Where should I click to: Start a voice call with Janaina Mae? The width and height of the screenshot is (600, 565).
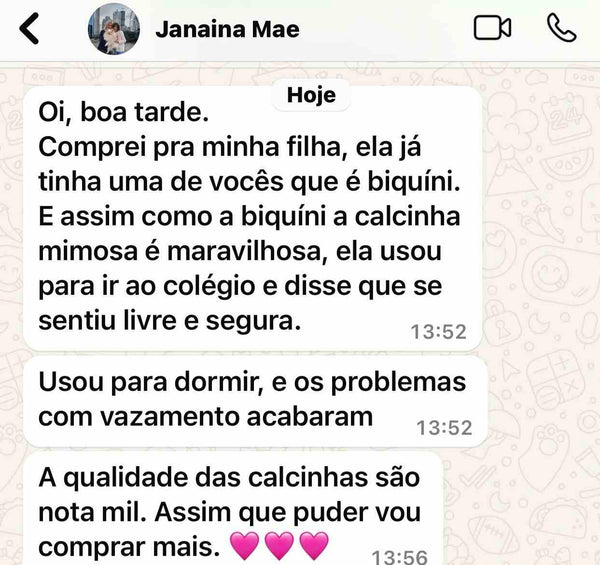point(560,28)
